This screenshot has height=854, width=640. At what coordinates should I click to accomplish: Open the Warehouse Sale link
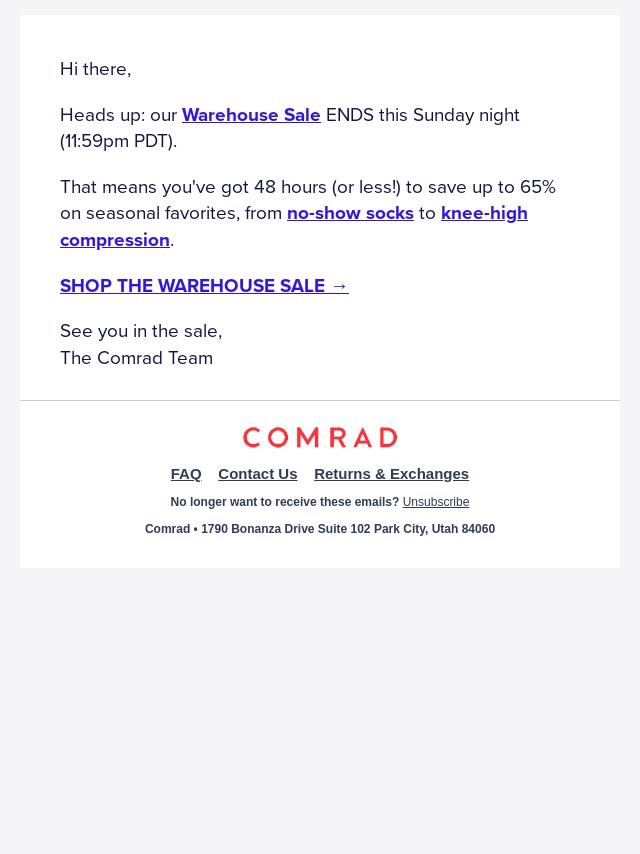251,115
